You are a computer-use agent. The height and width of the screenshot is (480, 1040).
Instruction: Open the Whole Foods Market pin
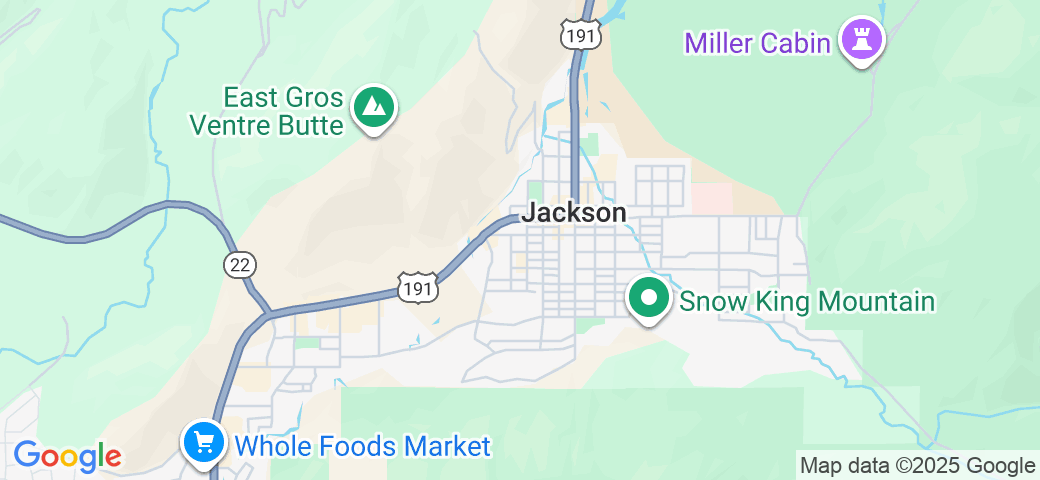[204, 442]
